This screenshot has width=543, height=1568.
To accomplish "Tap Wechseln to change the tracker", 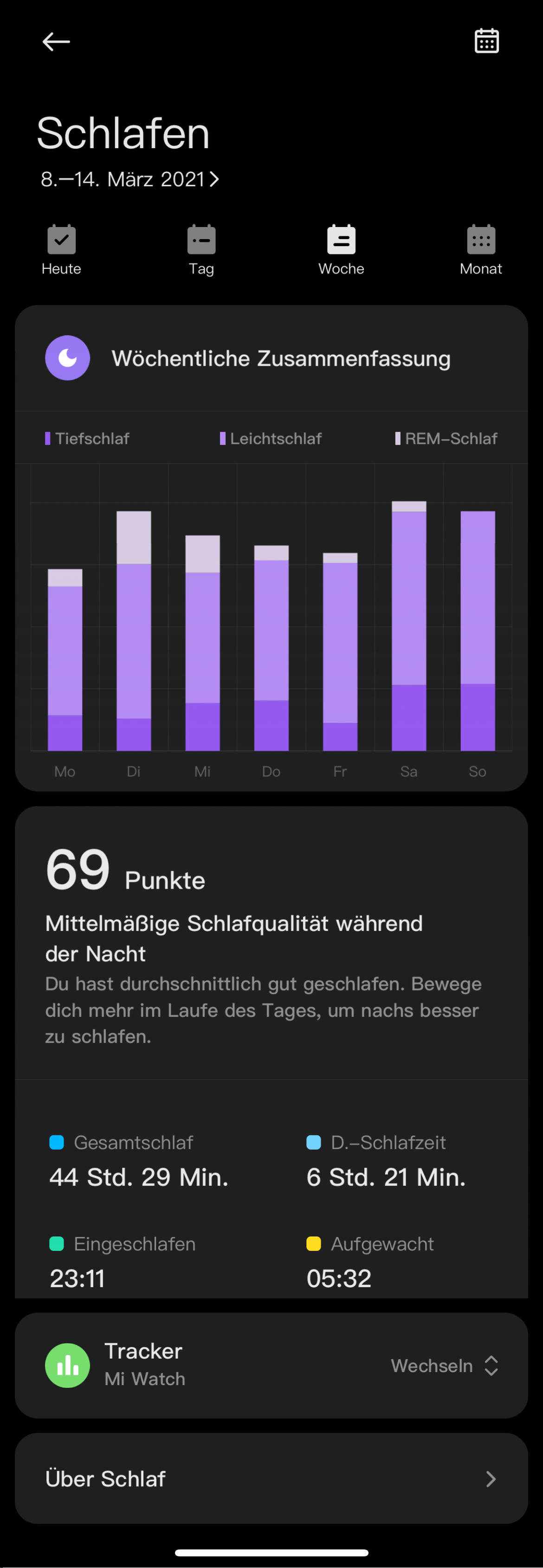I will pyautogui.click(x=445, y=1365).
